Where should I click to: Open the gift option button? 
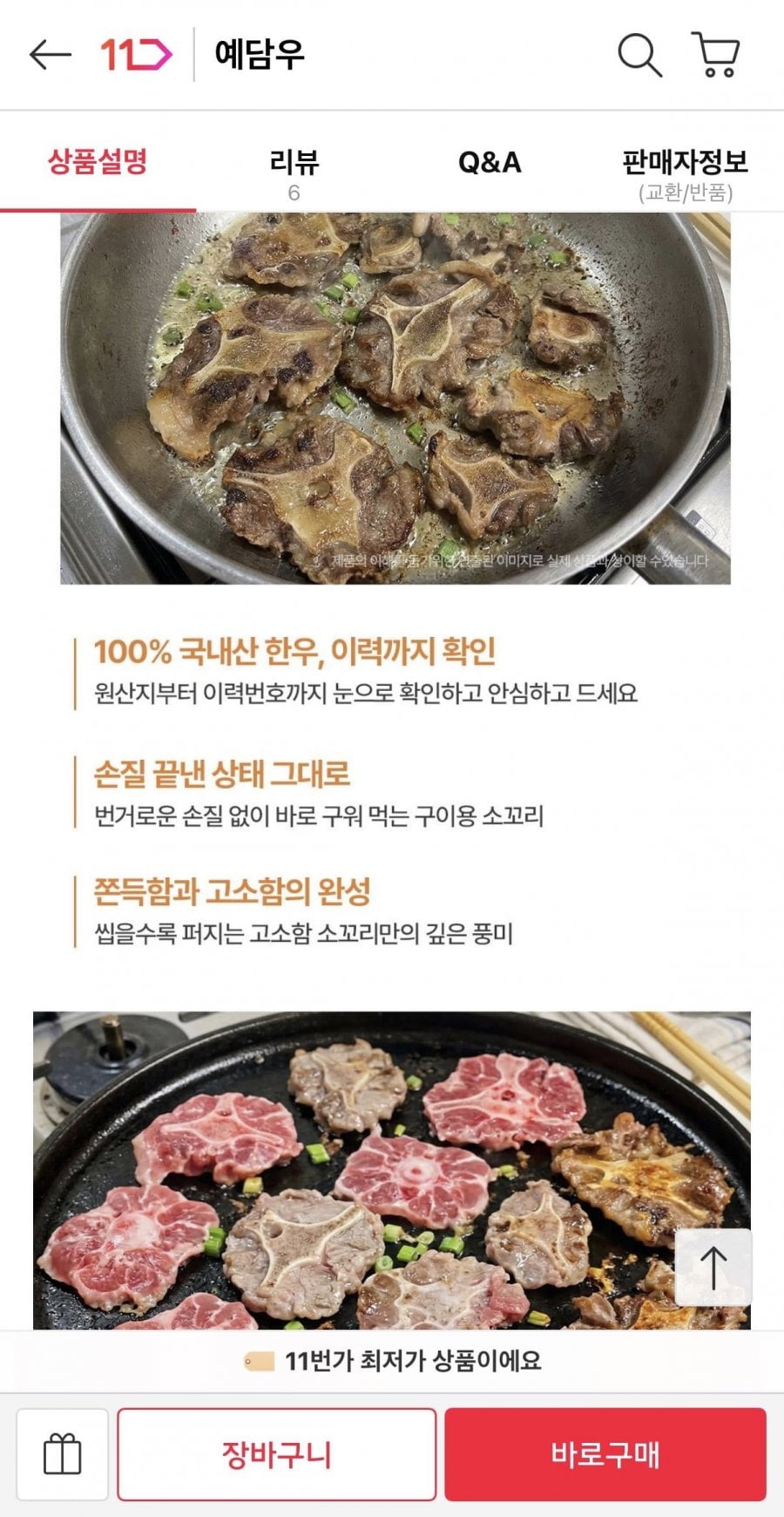62,1454
